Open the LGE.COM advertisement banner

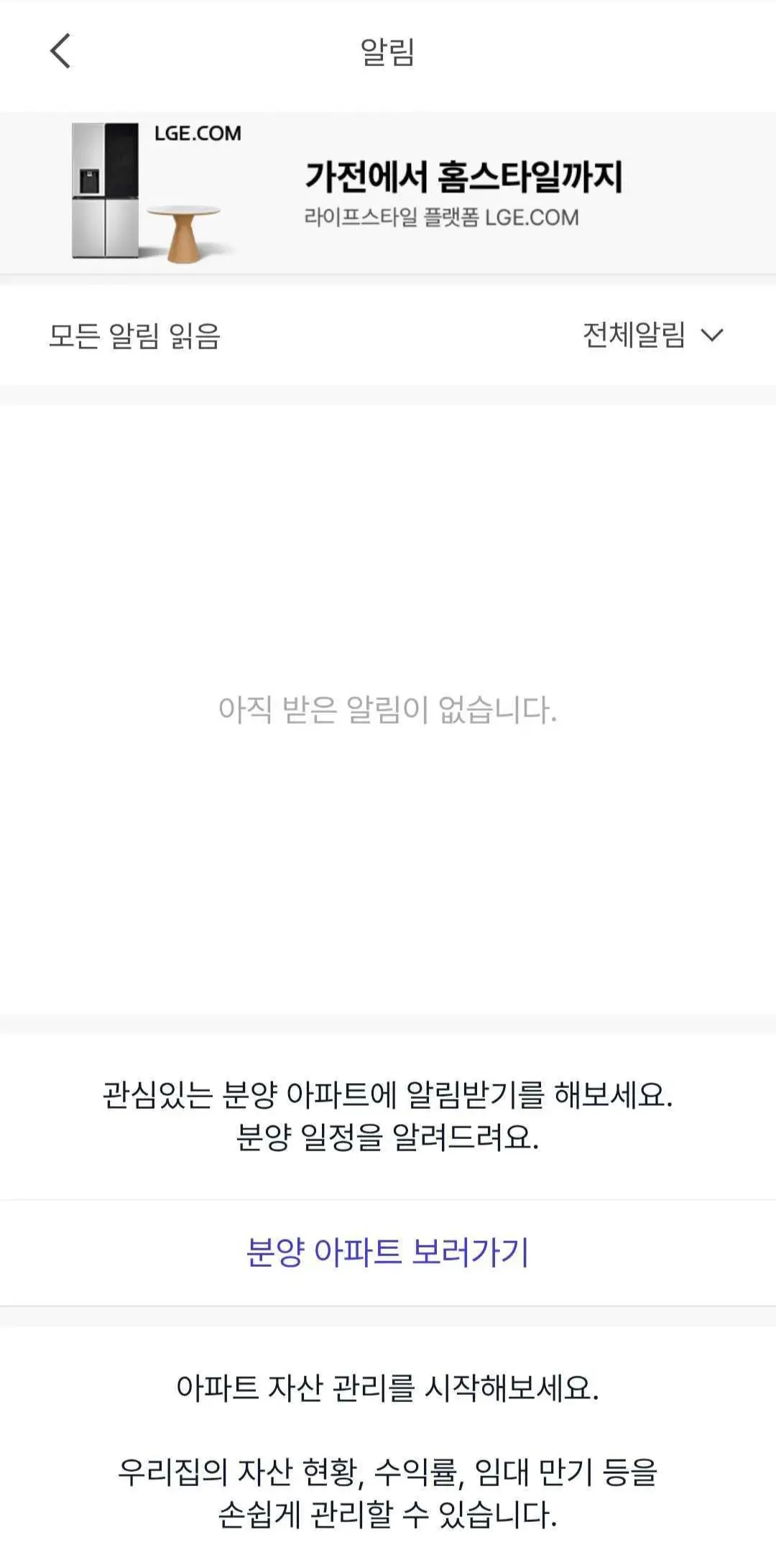tap(388, 193)
